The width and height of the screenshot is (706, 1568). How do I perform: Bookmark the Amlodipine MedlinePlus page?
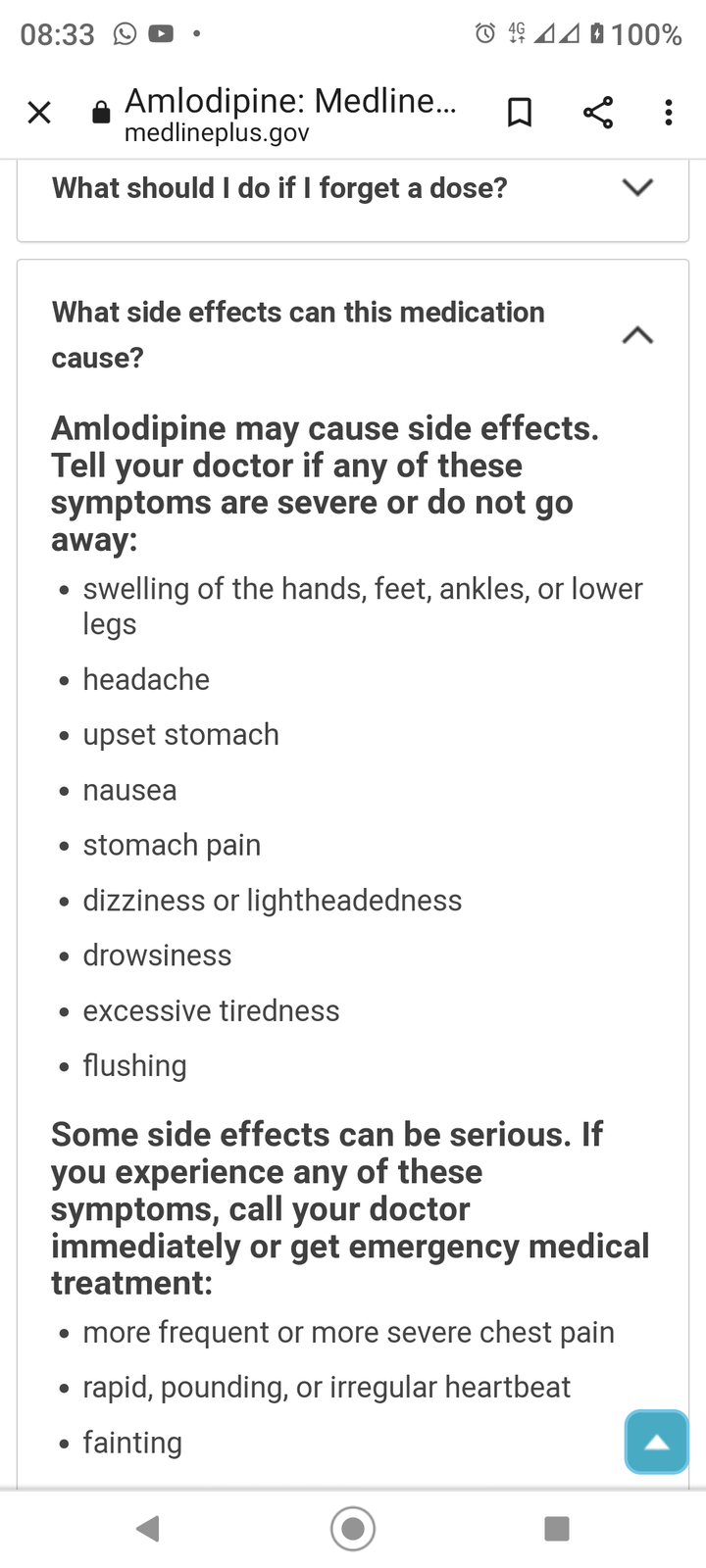[520, 113]
